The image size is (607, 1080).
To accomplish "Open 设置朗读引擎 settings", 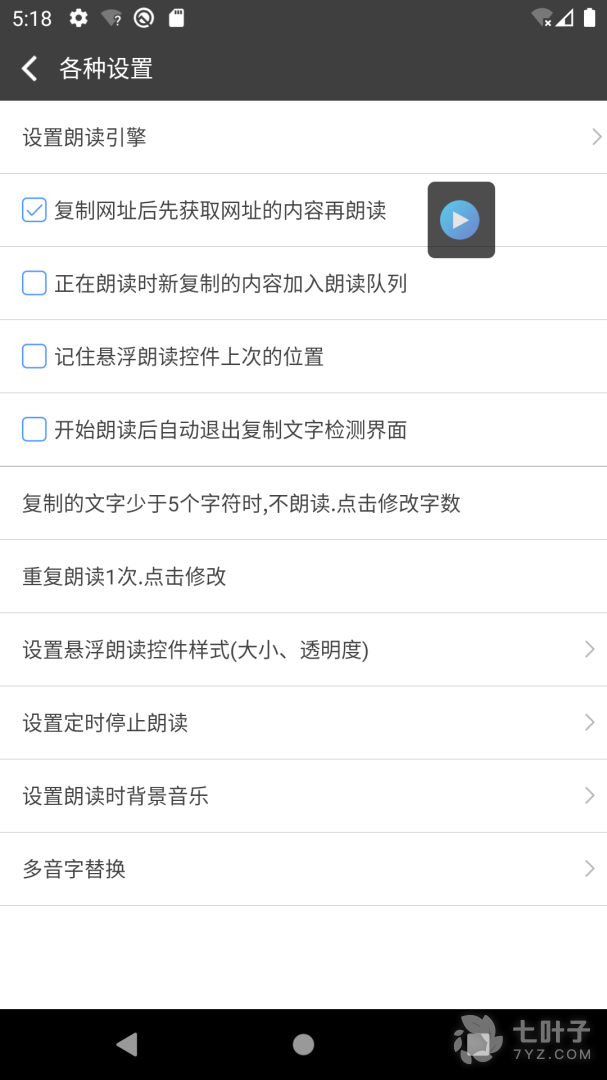I will (x=303, y=137).
